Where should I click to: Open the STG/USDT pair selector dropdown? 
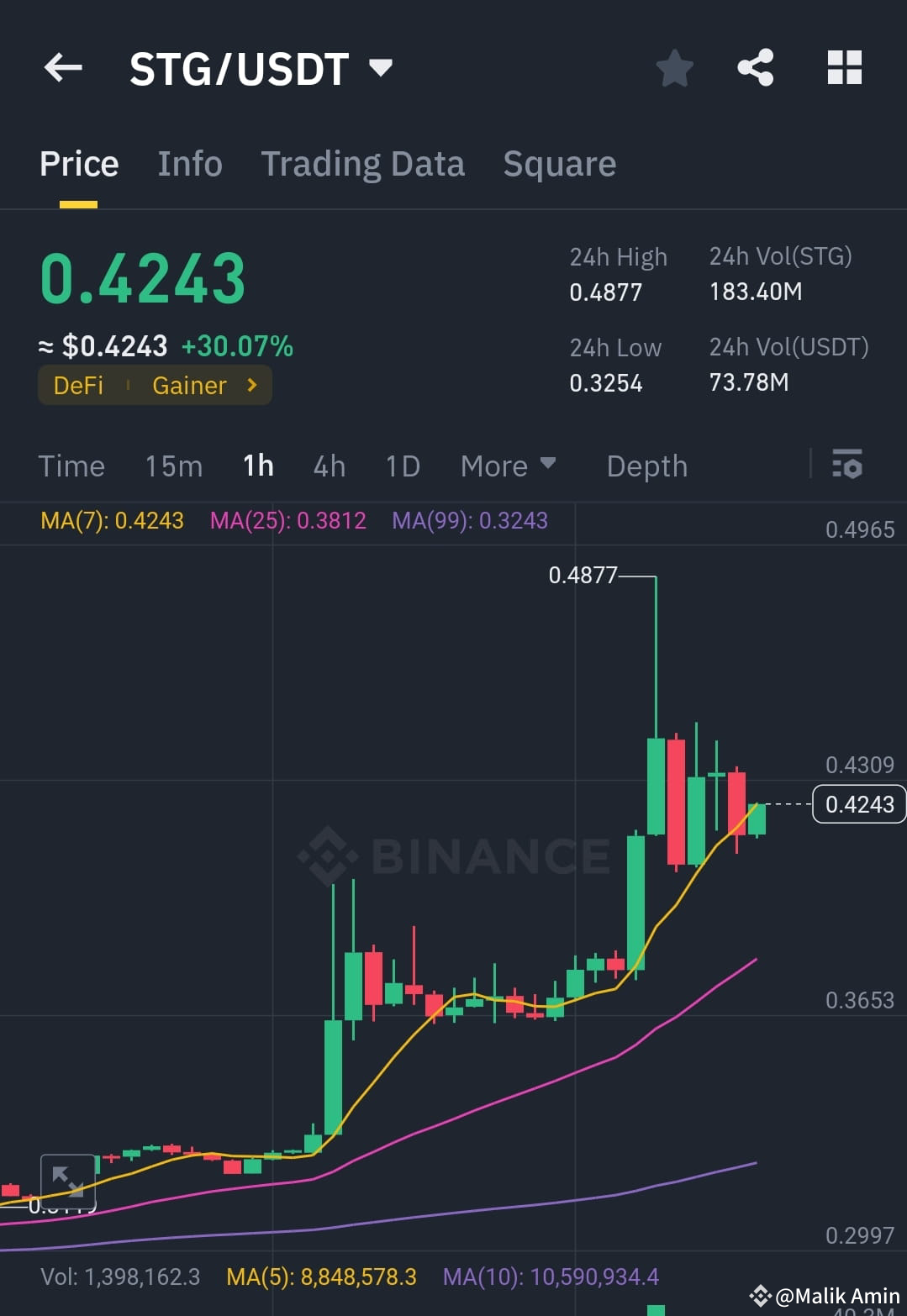(380, 68)
